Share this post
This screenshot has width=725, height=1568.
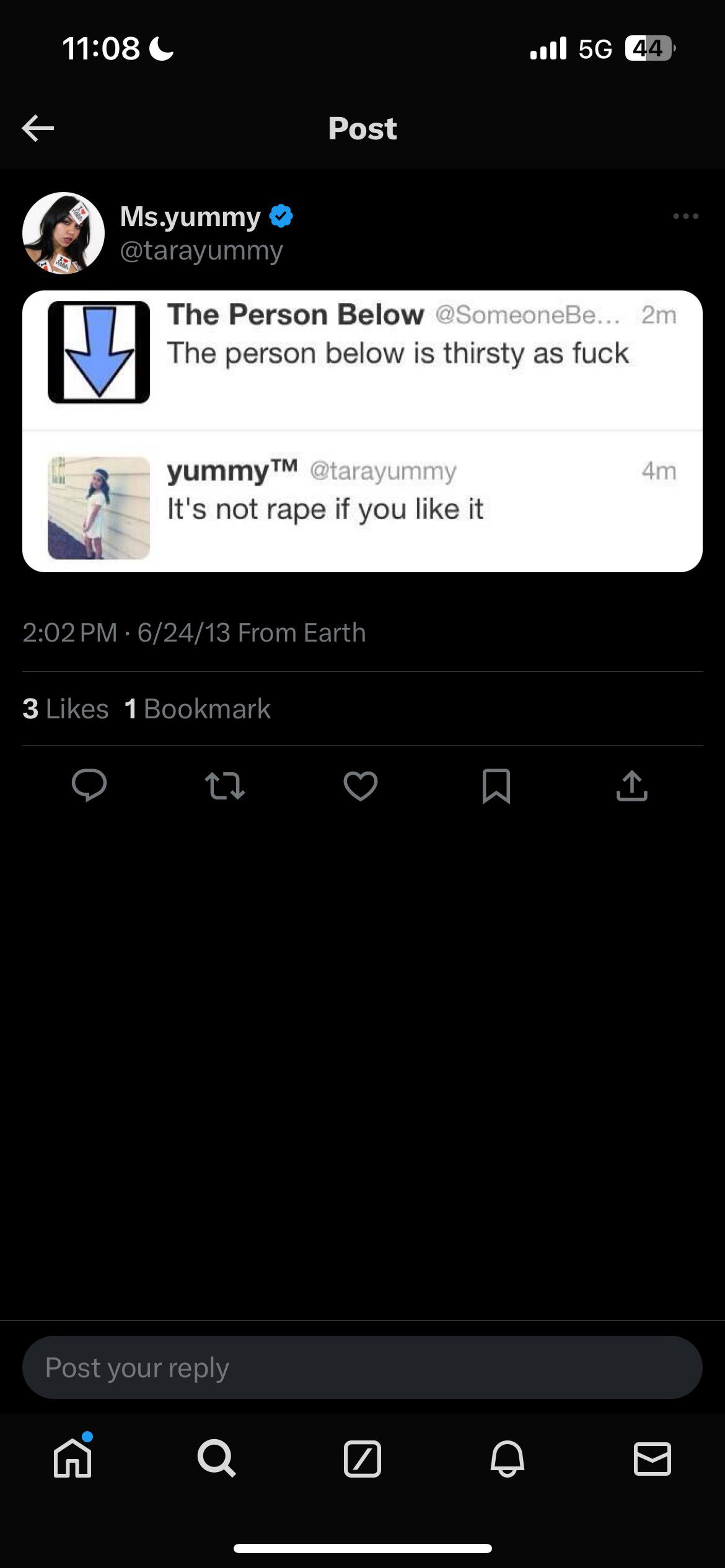coord(632,786)
